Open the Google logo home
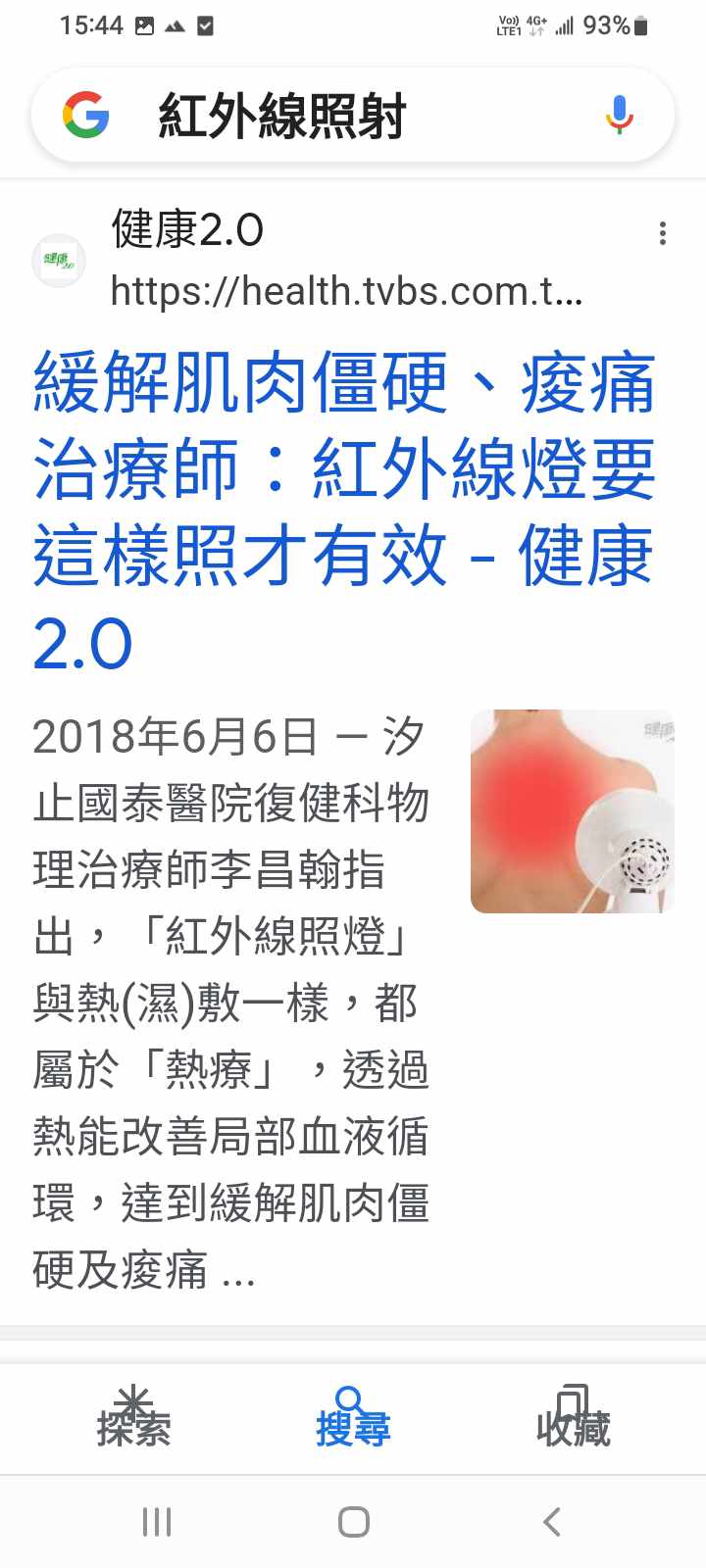The height and width of the screenshot is (1568, 706). point(86,116)
